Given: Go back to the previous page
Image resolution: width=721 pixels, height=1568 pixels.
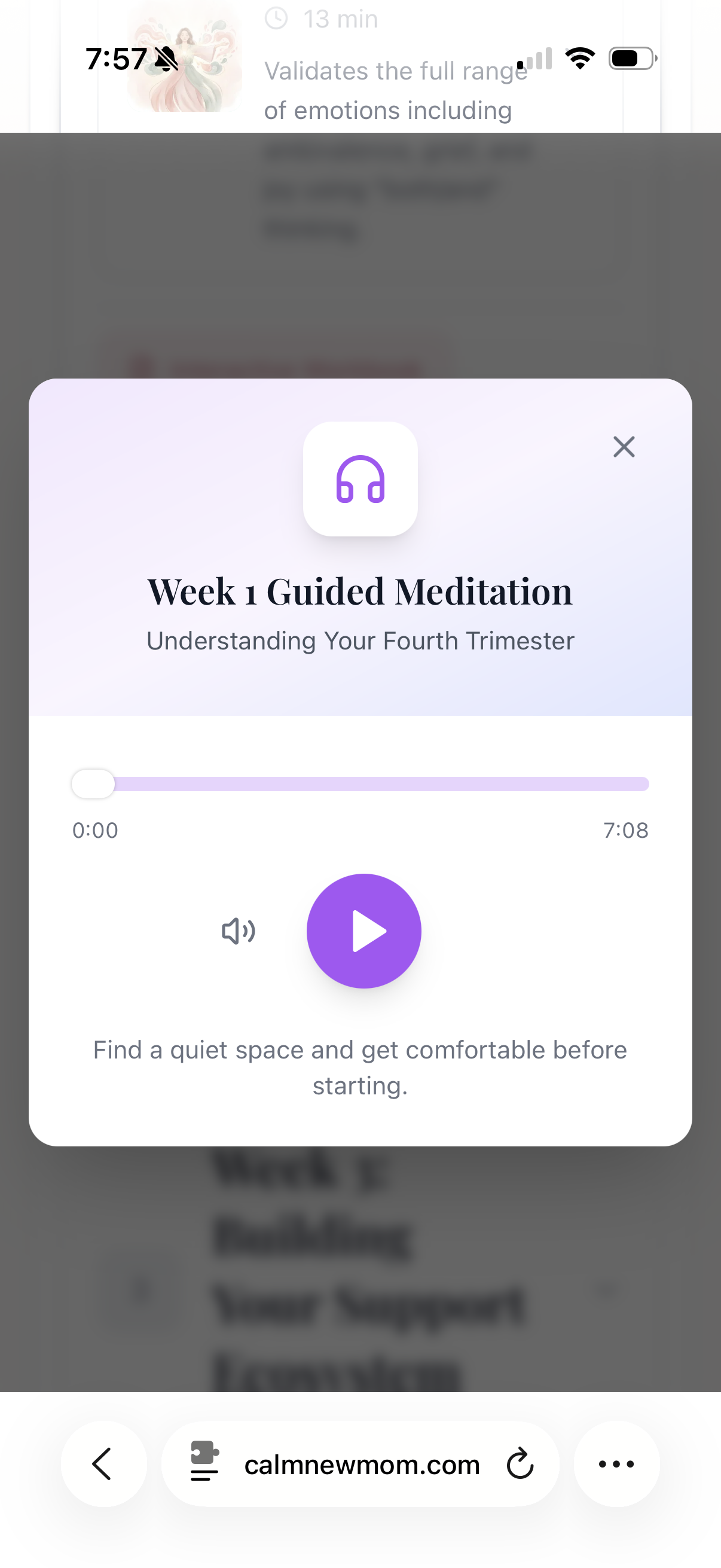Looking at the screenshot, I should (103, 1464).
